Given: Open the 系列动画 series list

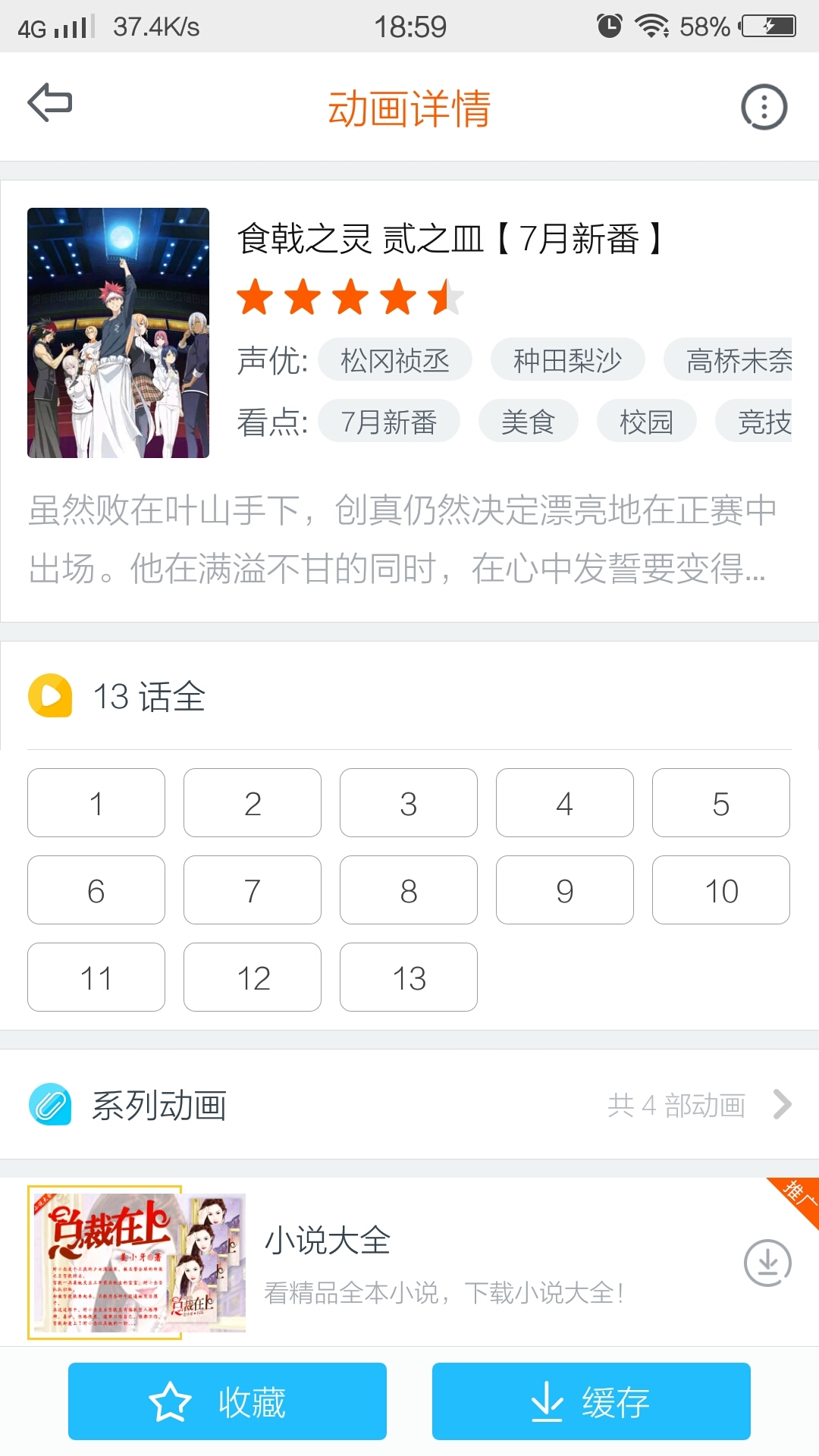Looking at the screenshot, I should 409,1105.
